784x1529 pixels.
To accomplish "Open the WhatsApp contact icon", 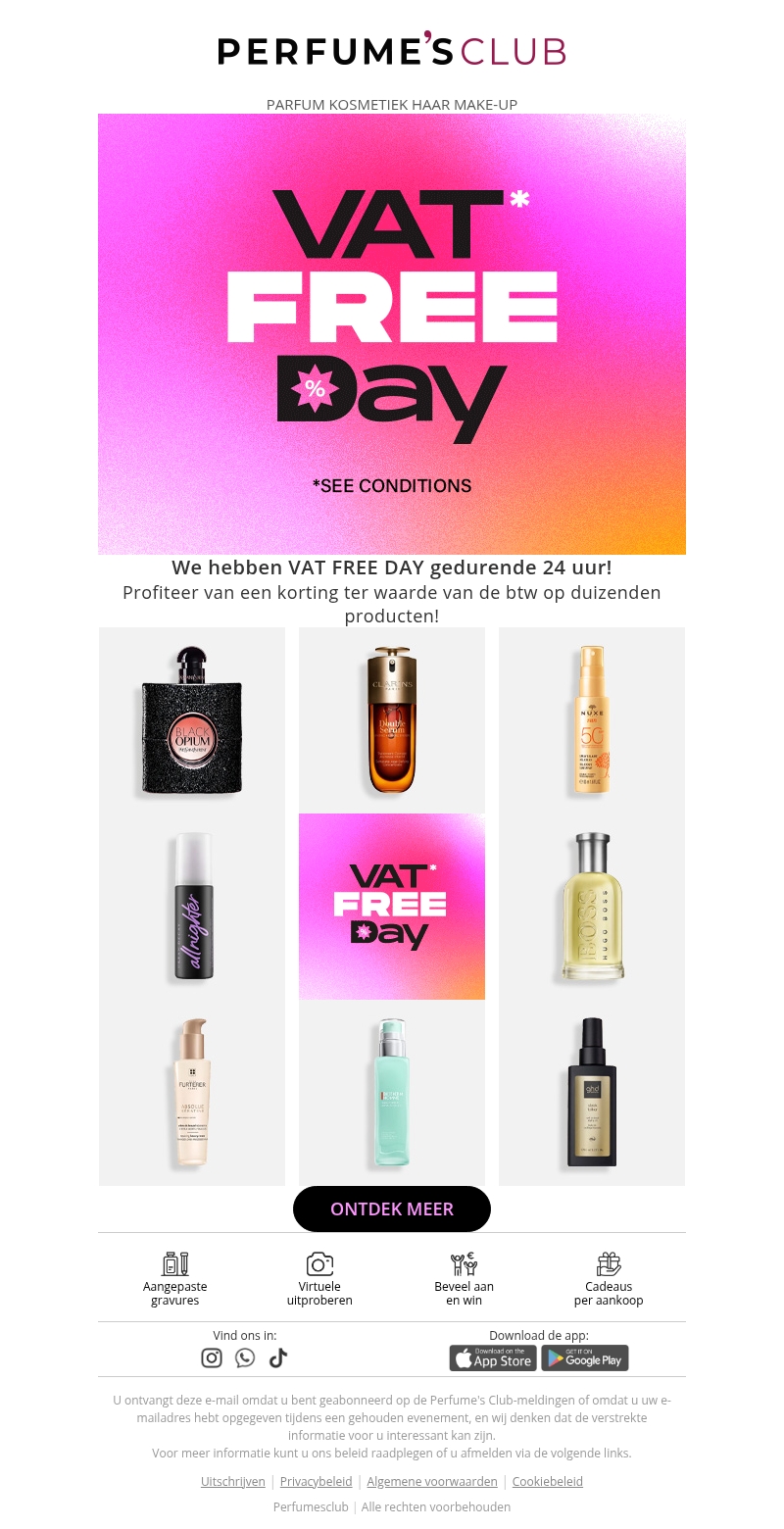I will [245, 1357].
